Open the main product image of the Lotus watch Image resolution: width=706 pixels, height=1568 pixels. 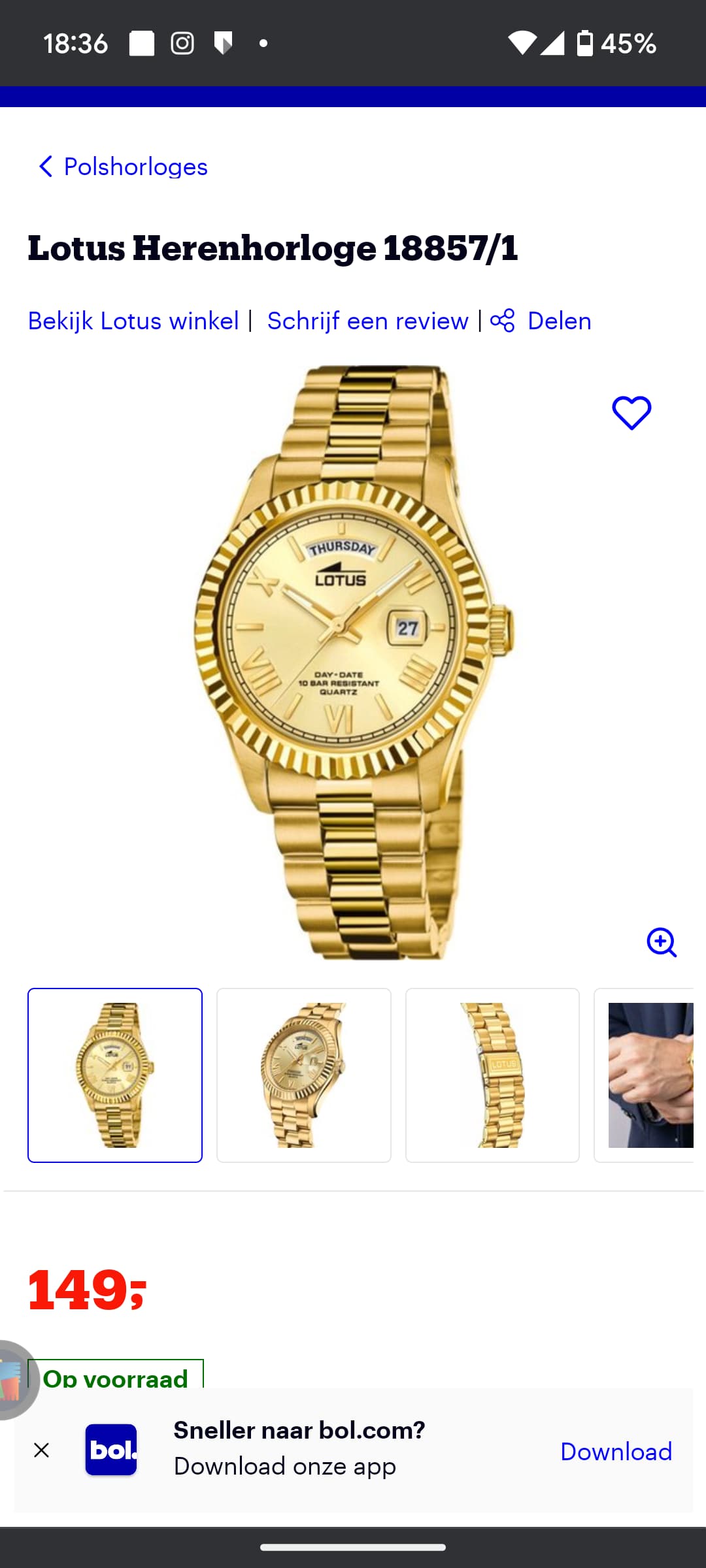pyautogui.click(x=354, y=662)
